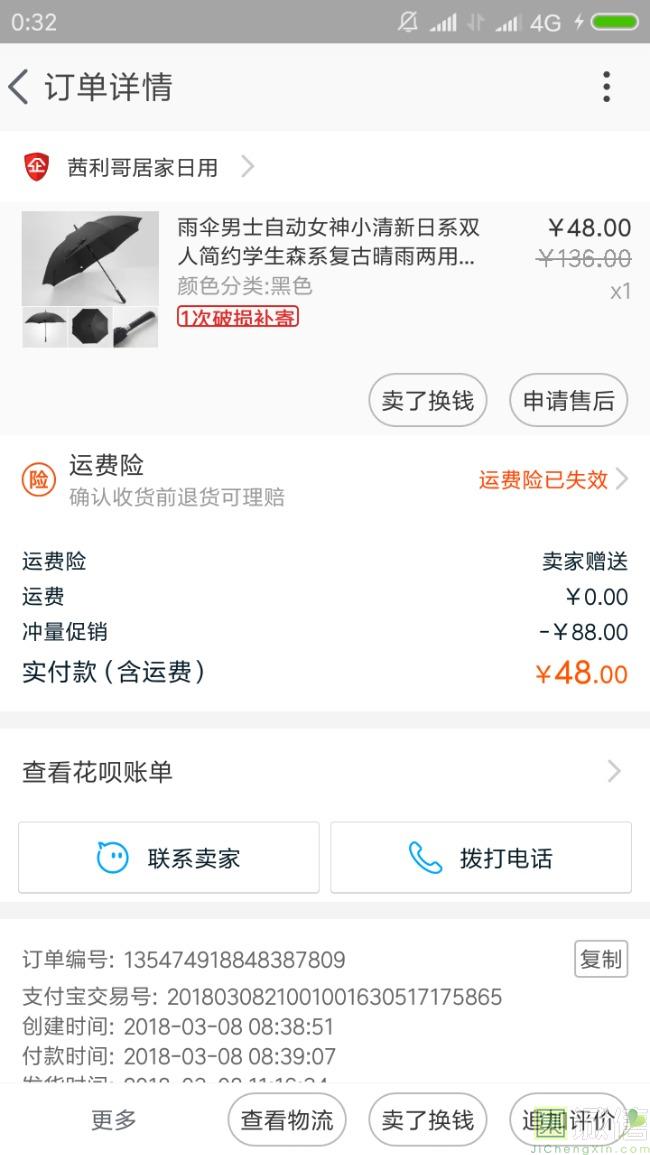Tap 更多 in the bottom action bar
This screenshot has width=650, height=1155.
click(x=114, y=1120)
